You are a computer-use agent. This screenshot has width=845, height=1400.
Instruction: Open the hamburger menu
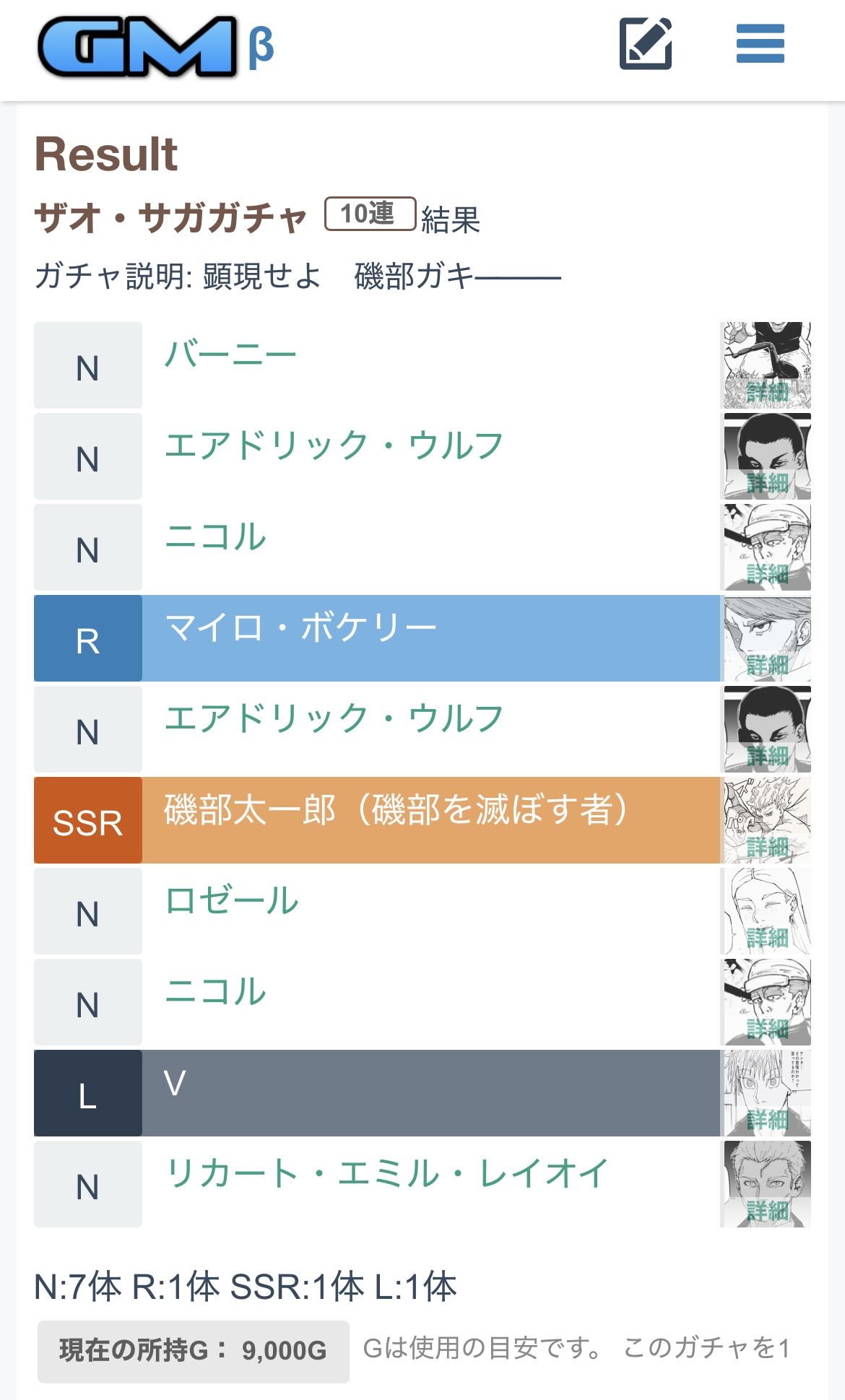[760, 44]
